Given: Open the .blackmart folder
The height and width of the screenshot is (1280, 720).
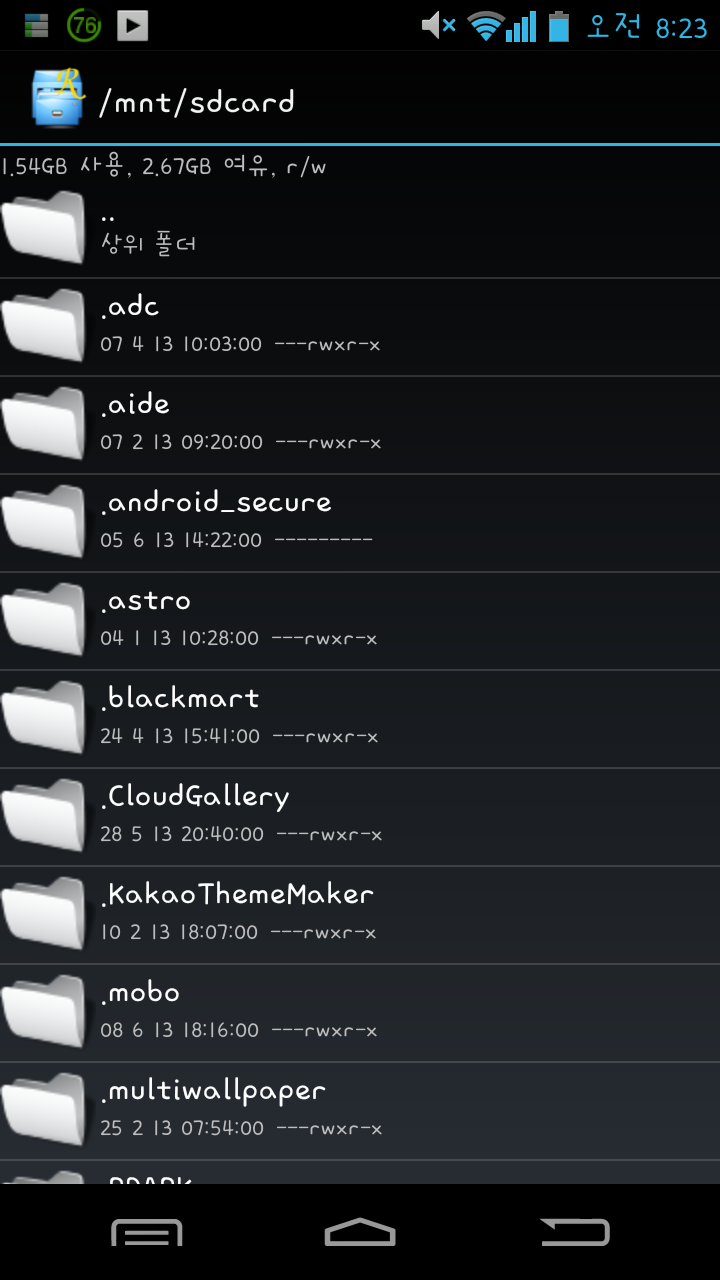Looking at the screenshot, I should pos(360,720).
